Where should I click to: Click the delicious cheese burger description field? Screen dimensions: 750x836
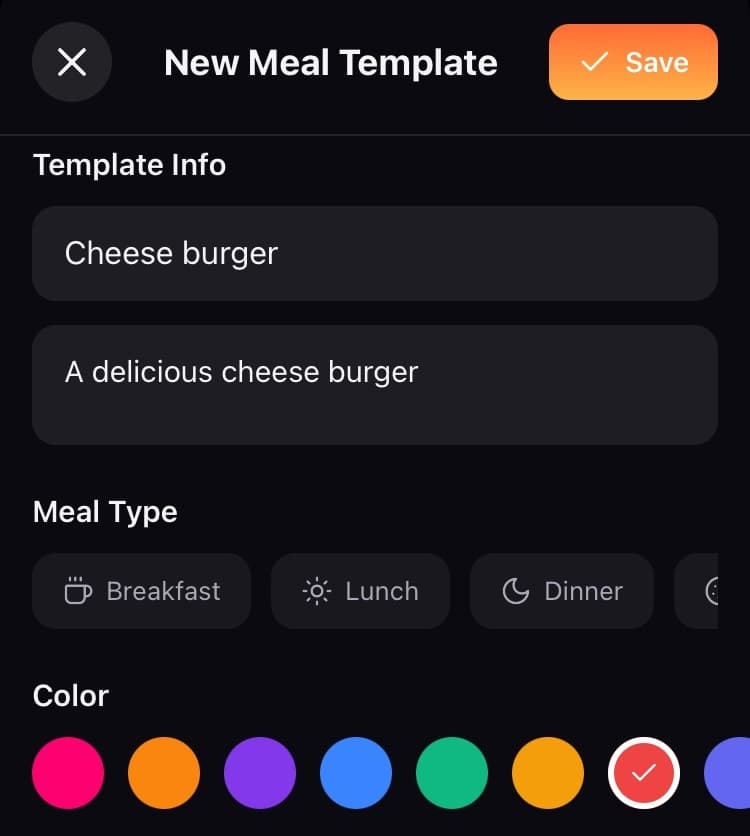tap(375, 384)
